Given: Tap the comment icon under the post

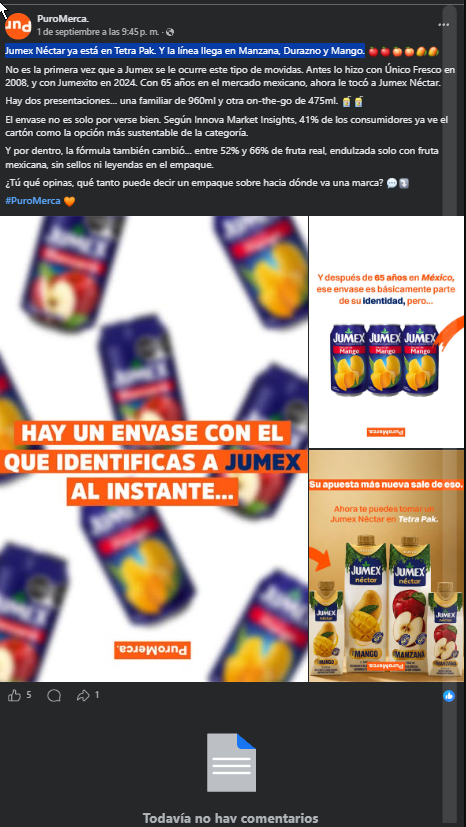Looking at the screenshot, I should point(54,696).
